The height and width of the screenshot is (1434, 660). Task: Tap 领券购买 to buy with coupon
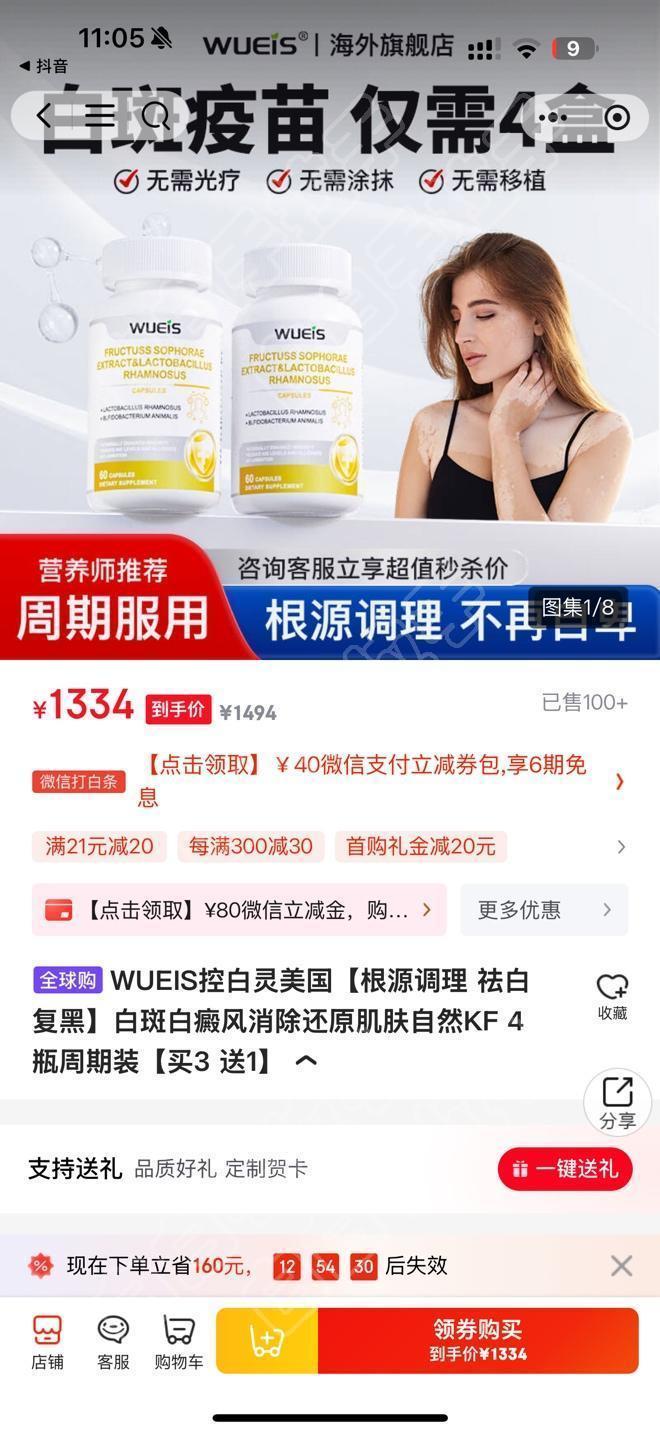pyautogui.click(x=478, y=1341)
